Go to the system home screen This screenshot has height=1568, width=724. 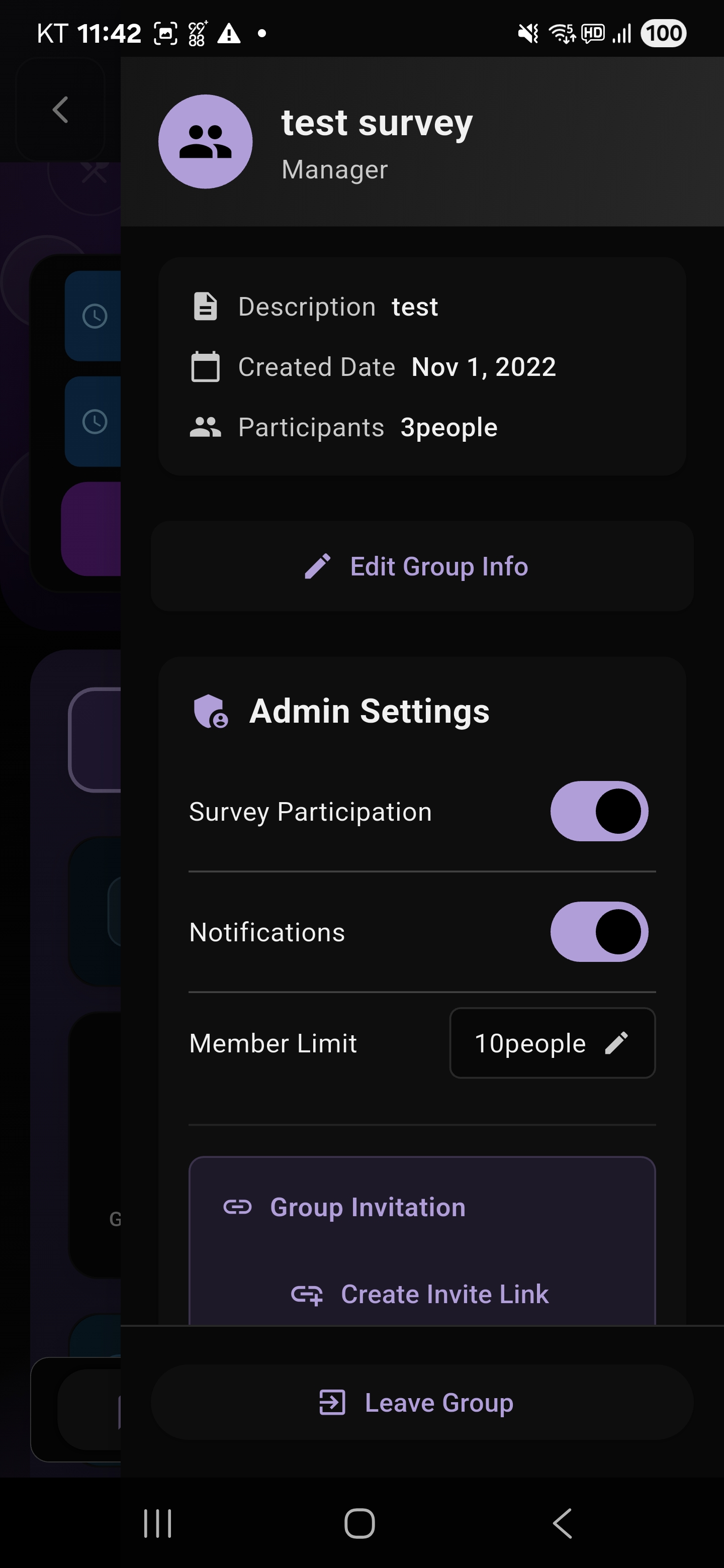point(359,1524)
